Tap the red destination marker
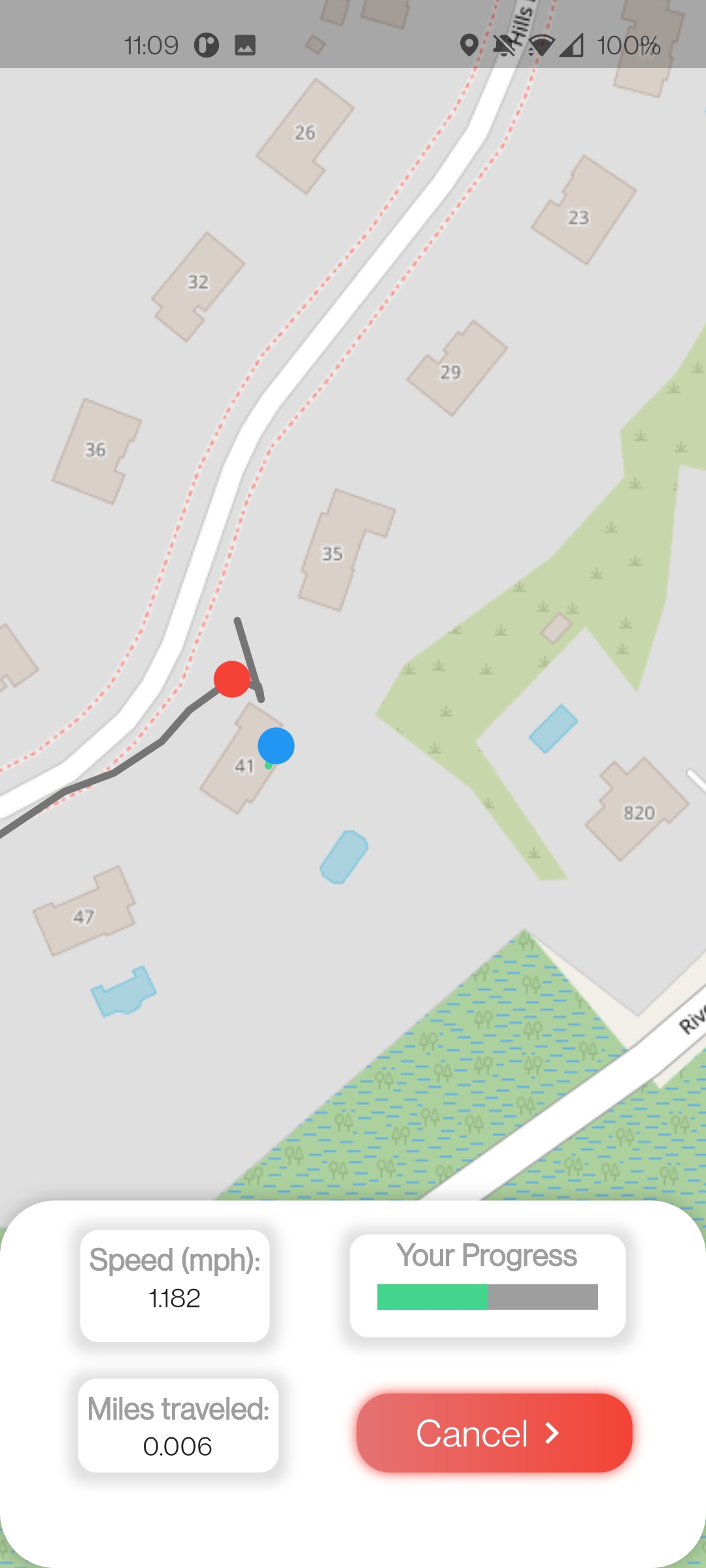706x1568 pixels. [x=232, y=679]
